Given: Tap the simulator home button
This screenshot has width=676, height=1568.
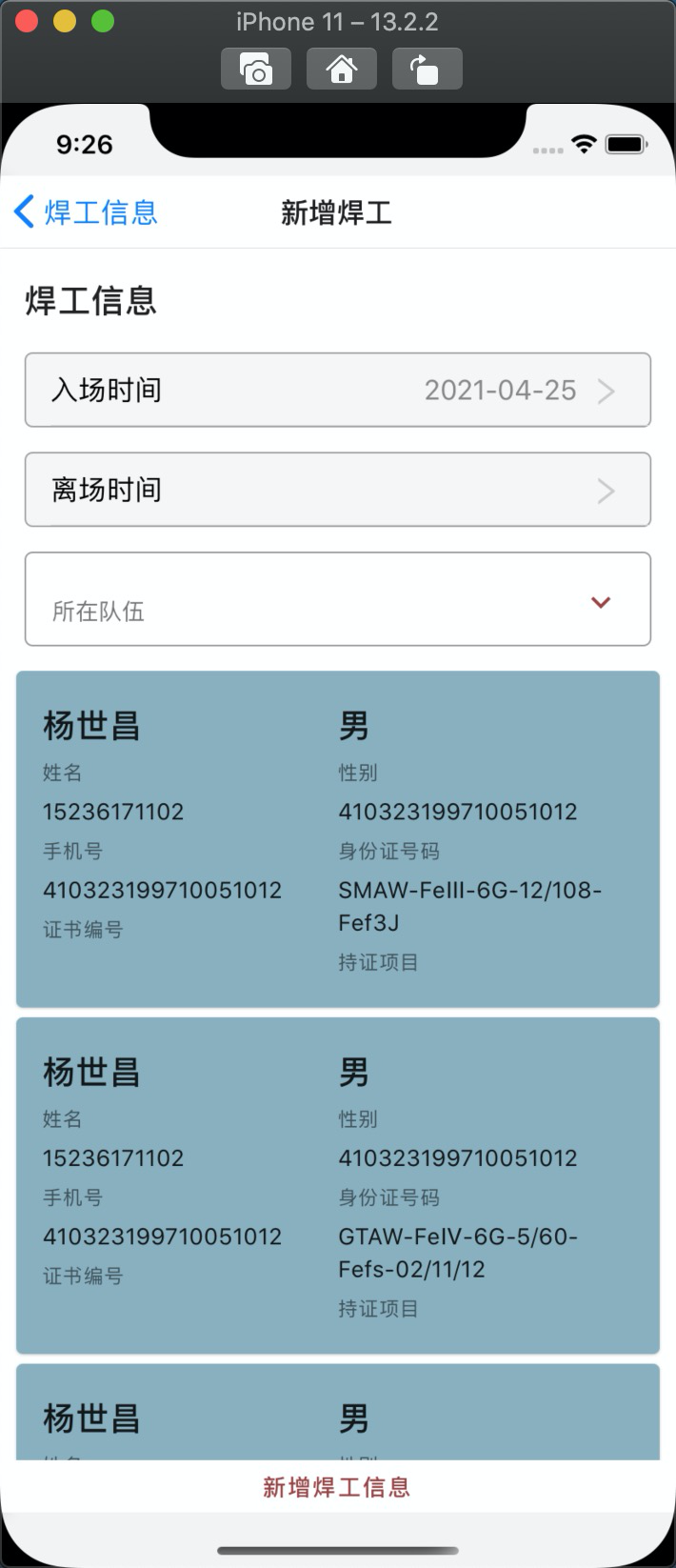Looking at the screenshot, I should tap(341, 69).
